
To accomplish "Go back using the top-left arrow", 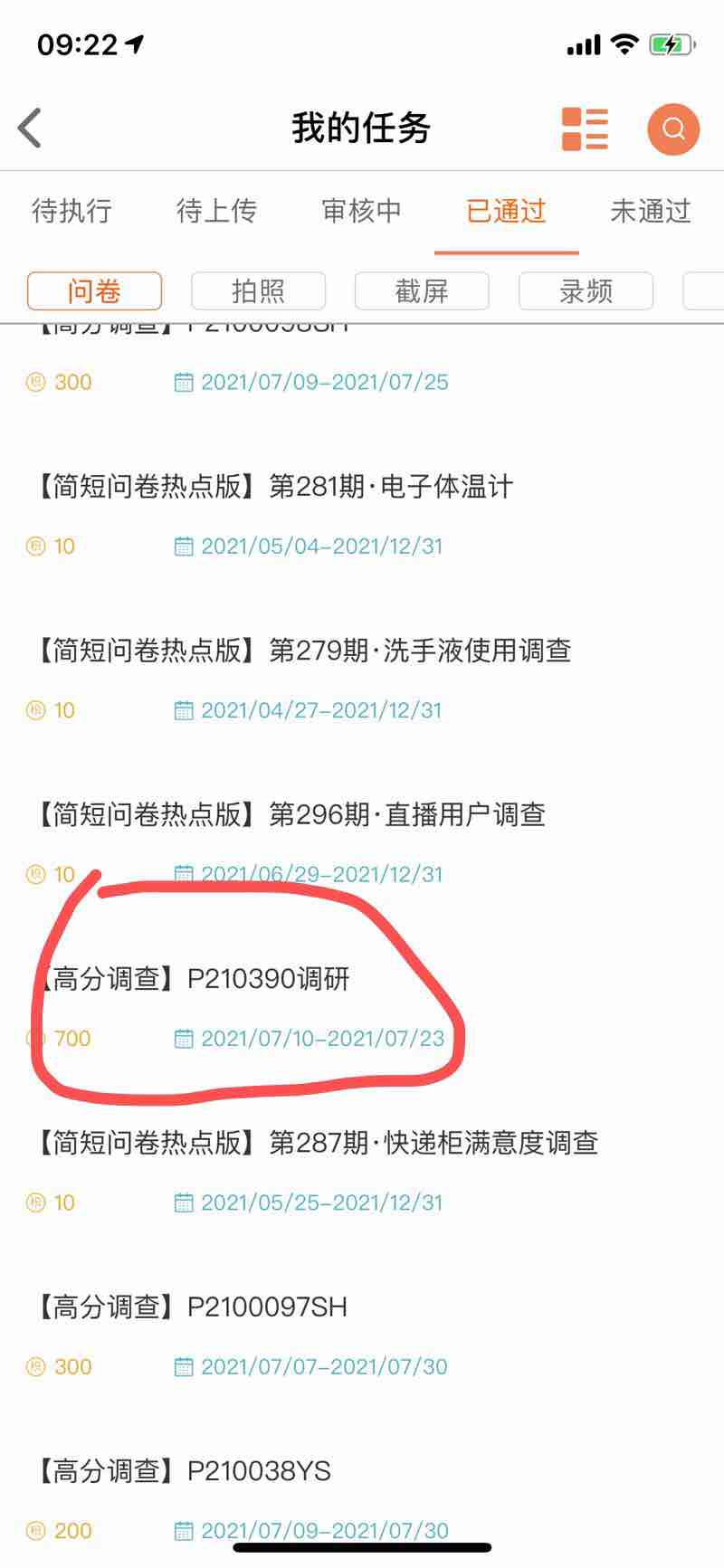I will click(x=30, y=128).
